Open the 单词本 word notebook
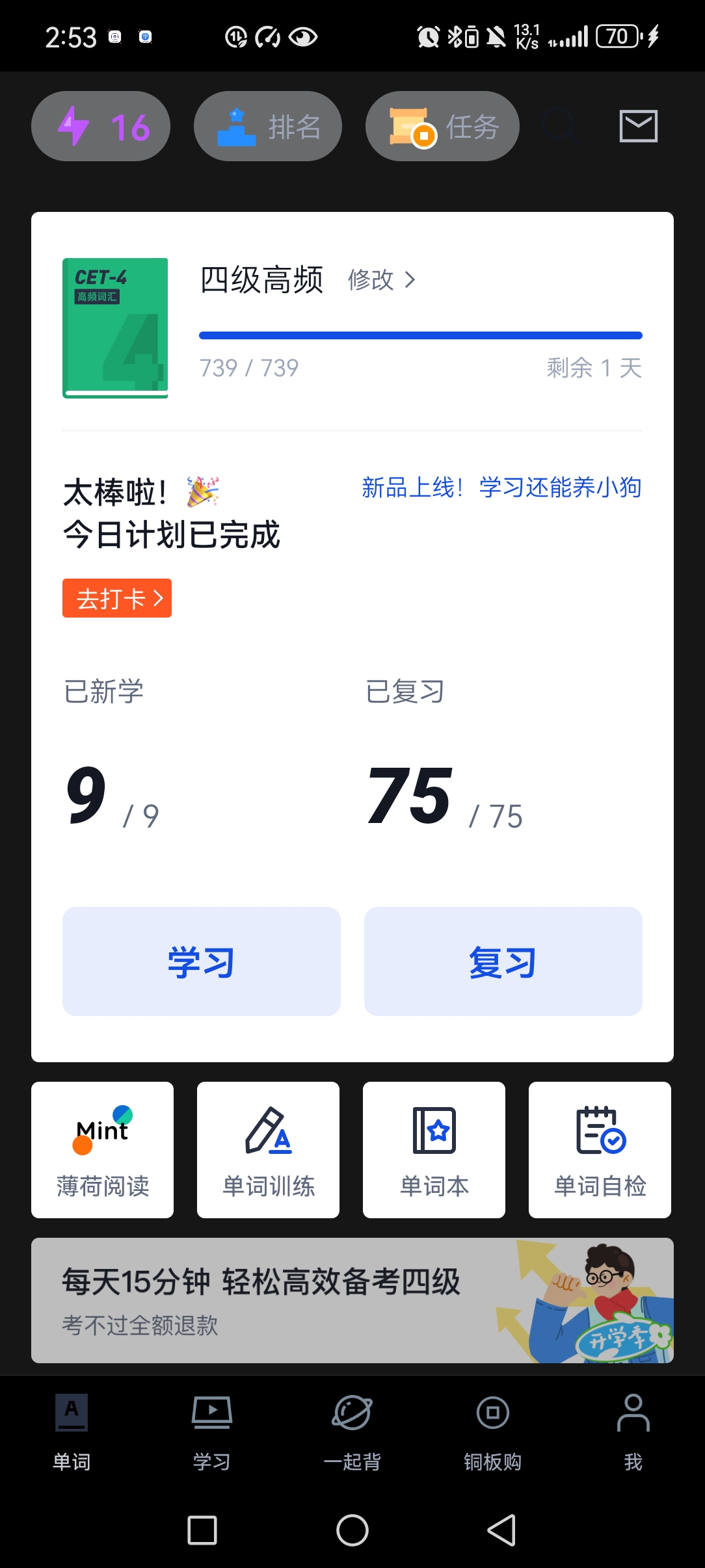 click(434, 1150)
